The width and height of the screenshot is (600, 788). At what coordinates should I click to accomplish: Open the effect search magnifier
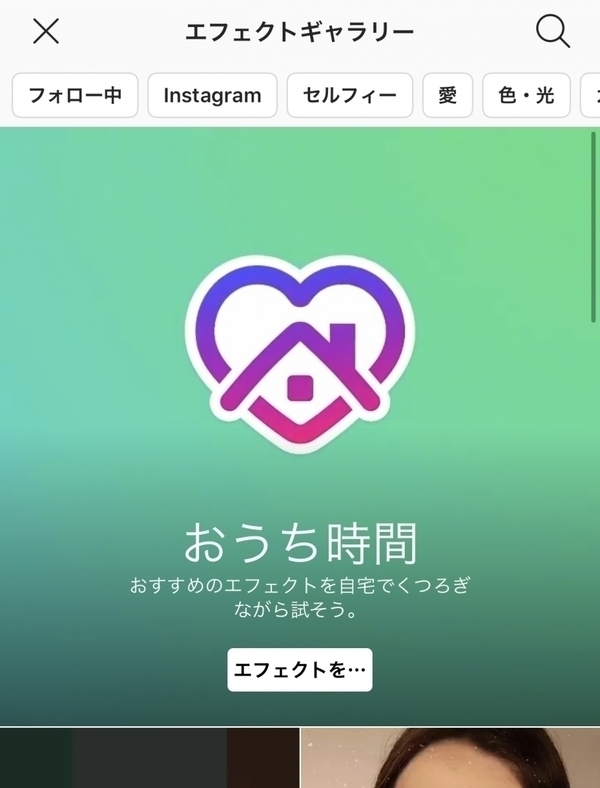click(552, 32)
